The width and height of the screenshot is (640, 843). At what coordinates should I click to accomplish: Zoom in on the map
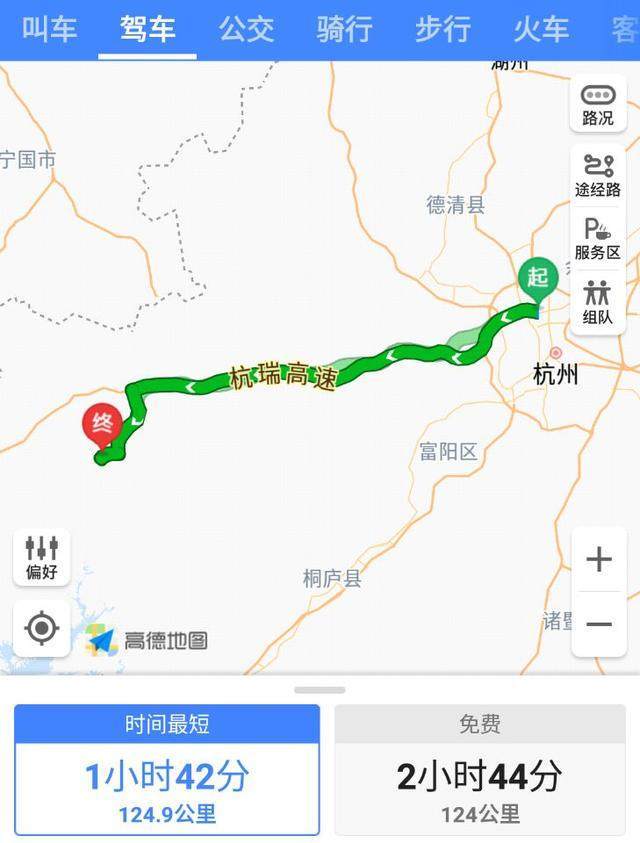click(598, 559)
